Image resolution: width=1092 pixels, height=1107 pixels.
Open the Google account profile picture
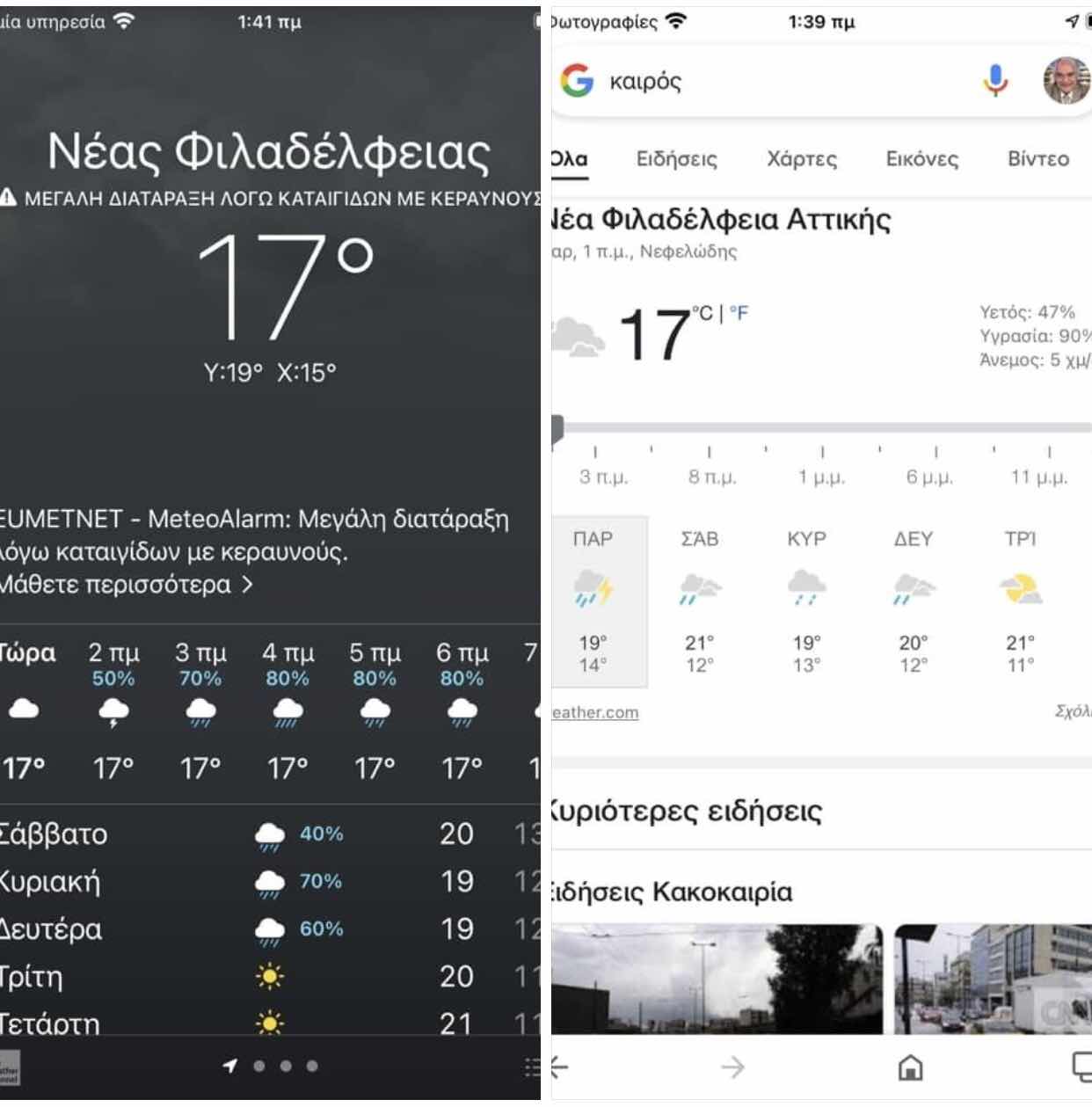pyautogui.click(x=1067, y=81)
